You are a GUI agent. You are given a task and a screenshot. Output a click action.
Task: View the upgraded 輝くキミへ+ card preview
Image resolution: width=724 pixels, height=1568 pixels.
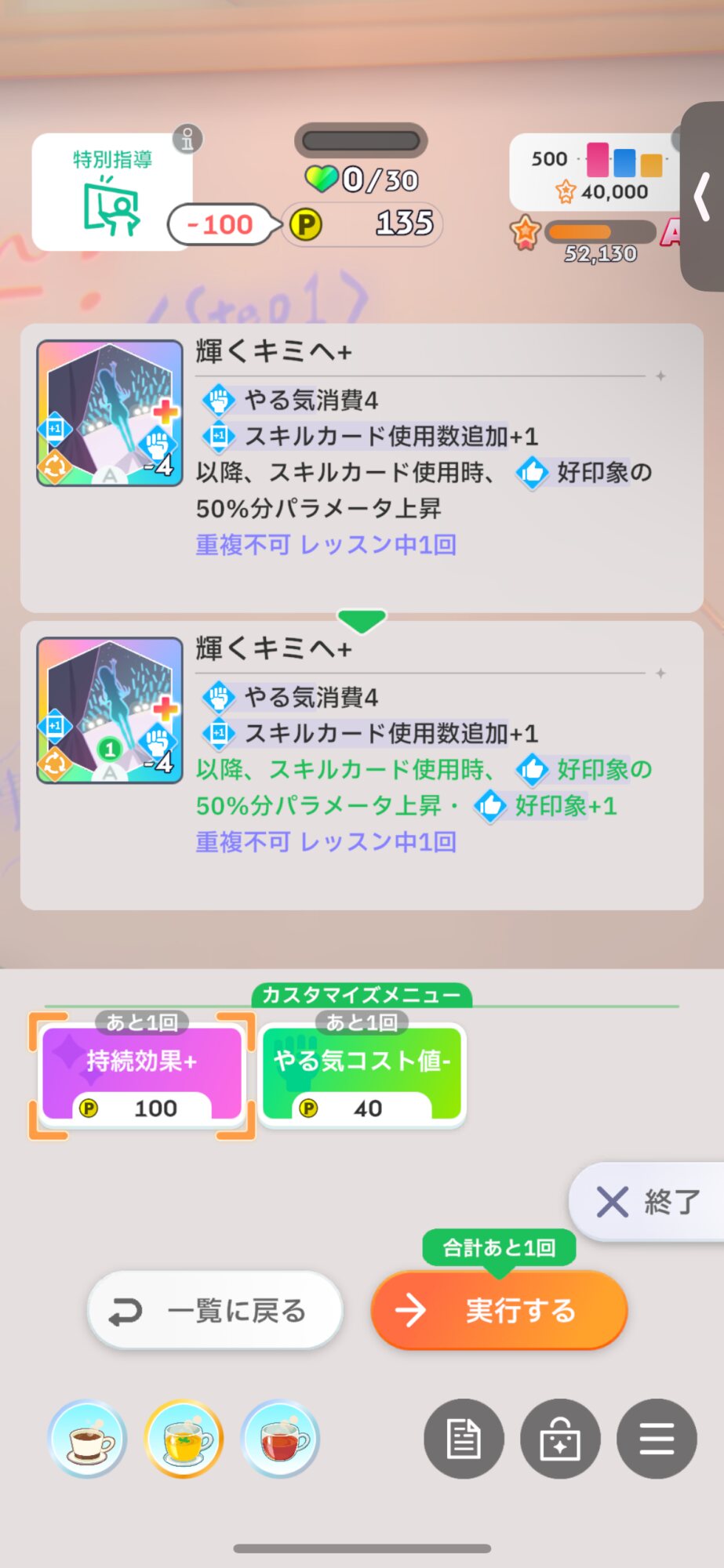110,710
